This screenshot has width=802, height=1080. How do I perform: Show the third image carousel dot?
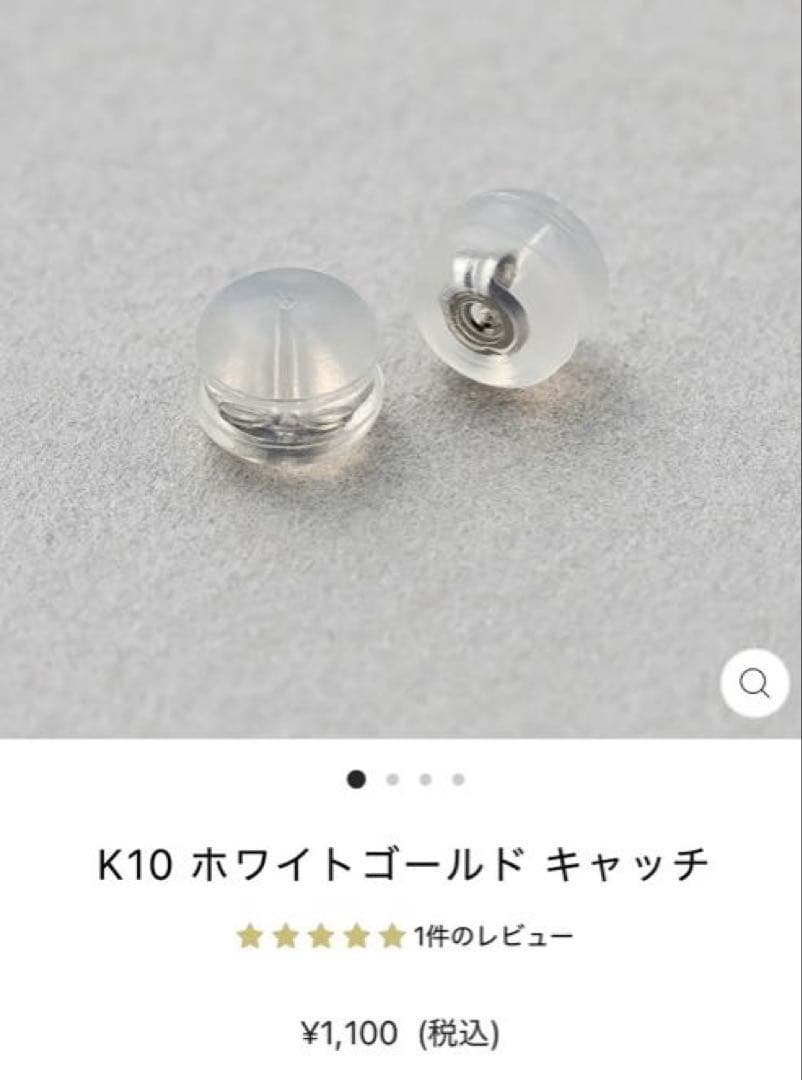[424, 777]
